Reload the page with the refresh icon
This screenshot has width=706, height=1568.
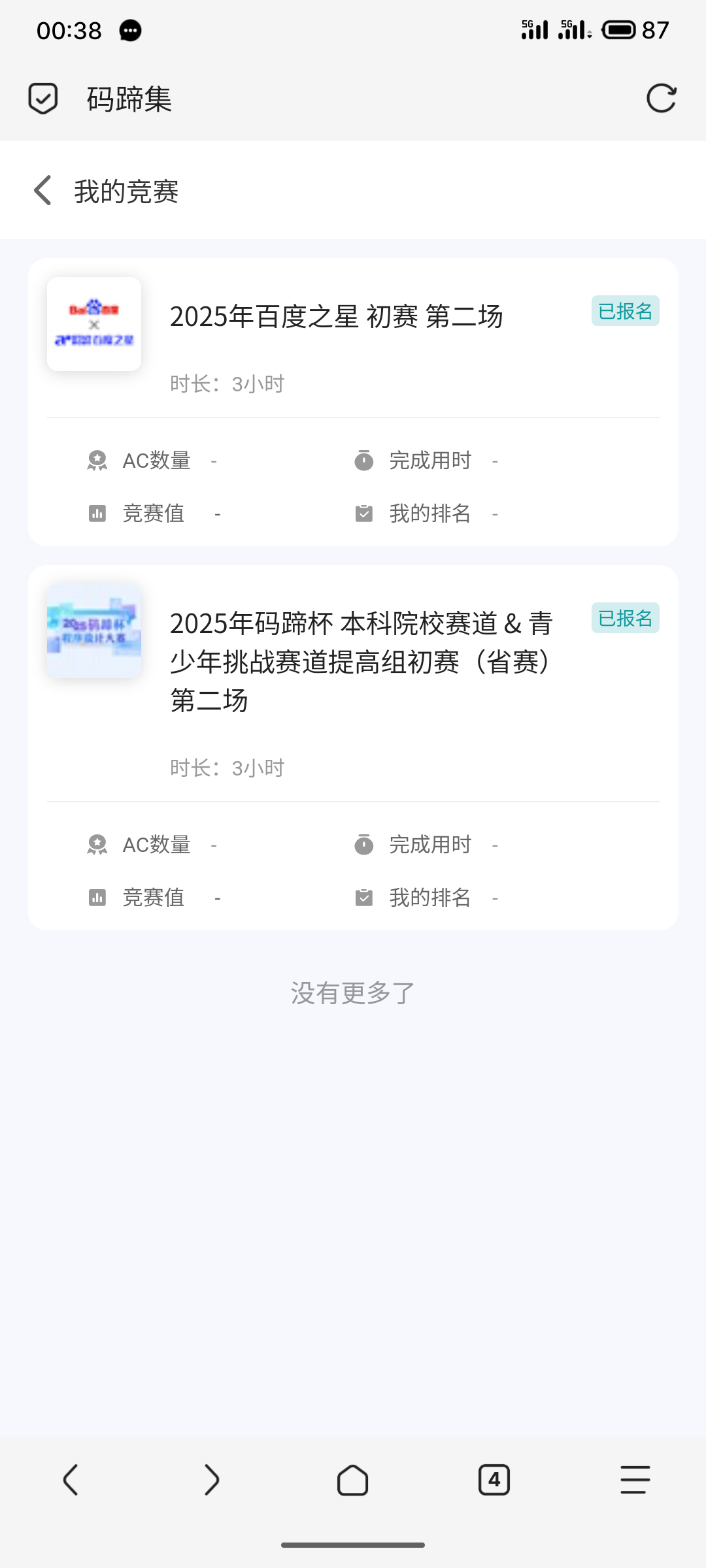coord(661,99)
